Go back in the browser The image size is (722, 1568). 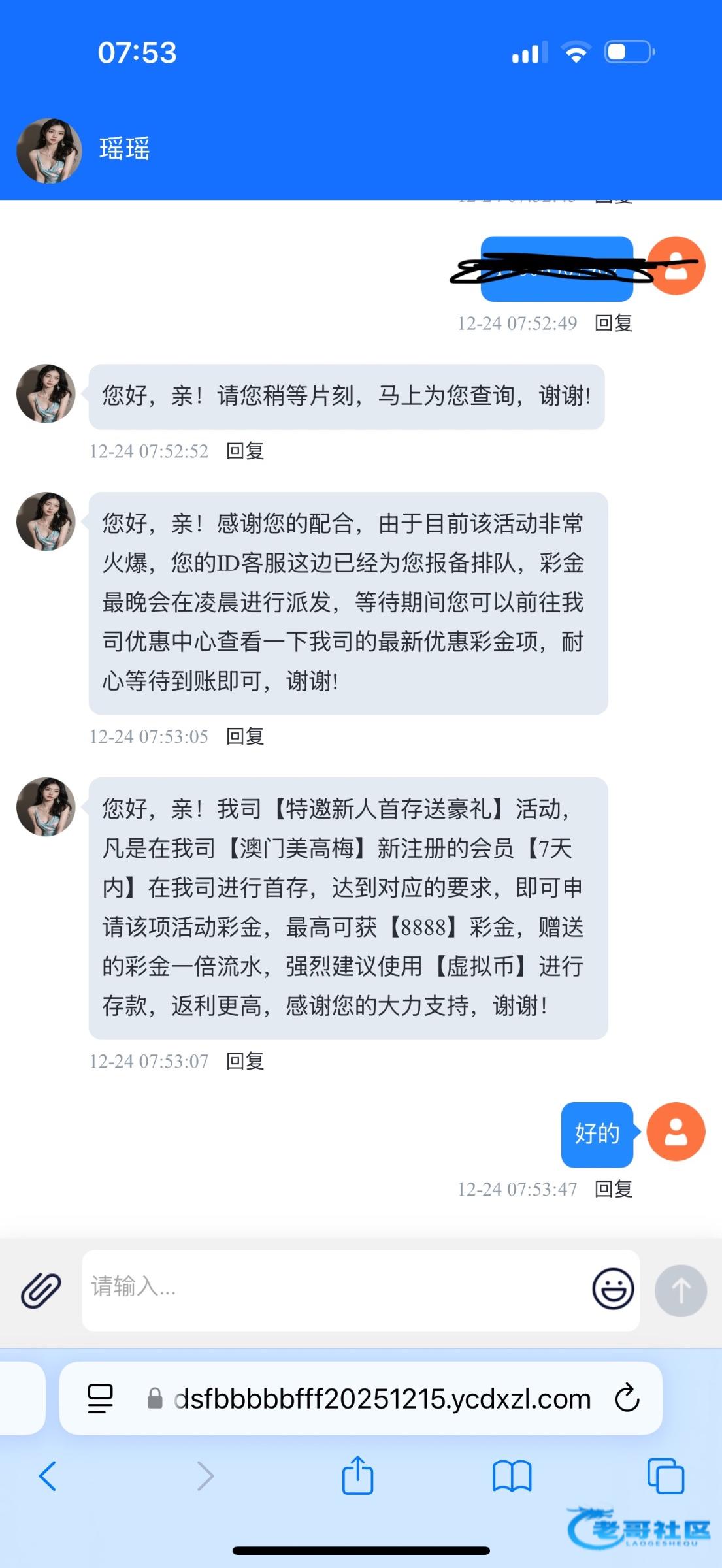coord(48,1476)
